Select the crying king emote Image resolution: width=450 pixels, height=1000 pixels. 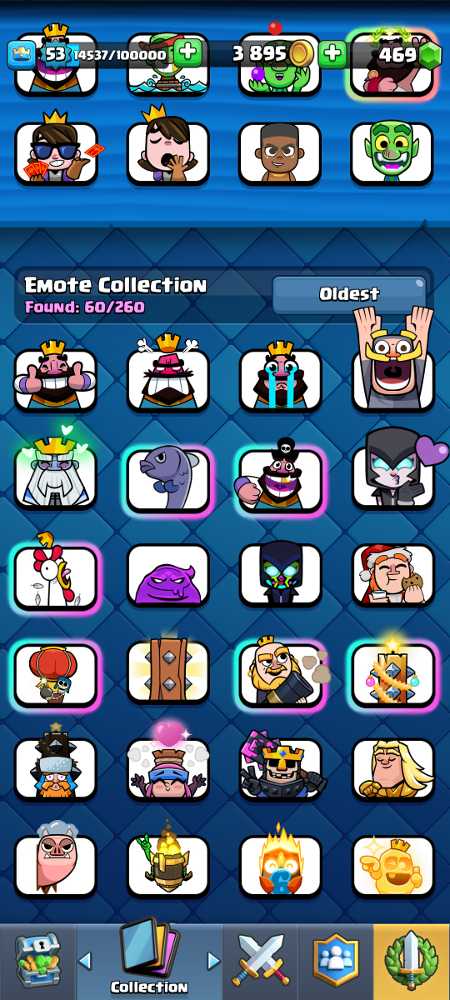pyautogui.click(x=280, y=378)
